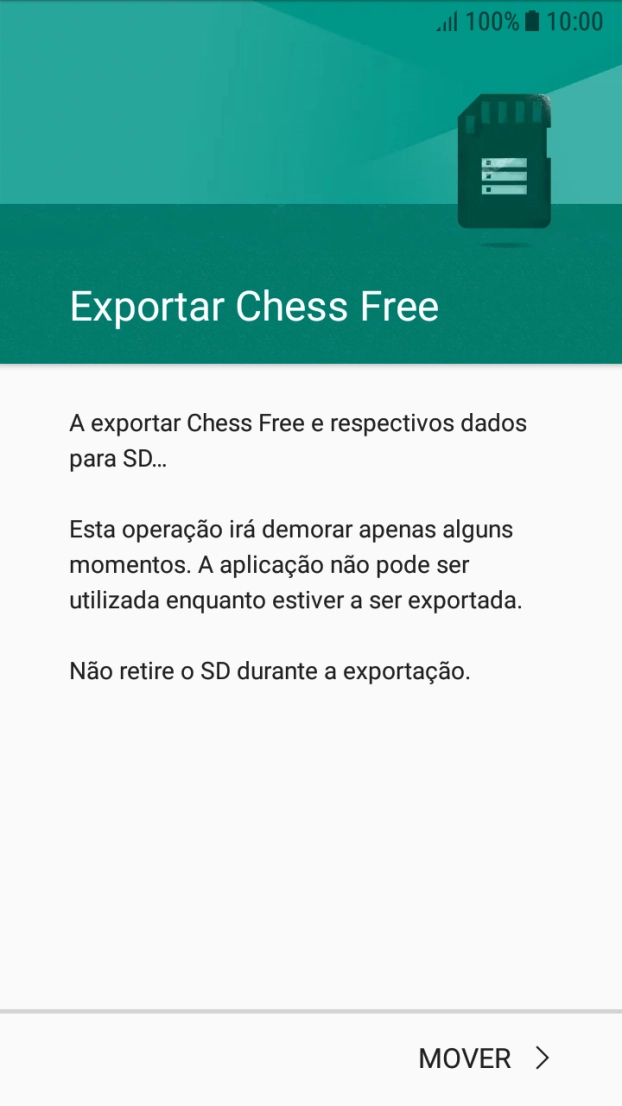Tap MOVER to export Chess Free

[484, 1058]
